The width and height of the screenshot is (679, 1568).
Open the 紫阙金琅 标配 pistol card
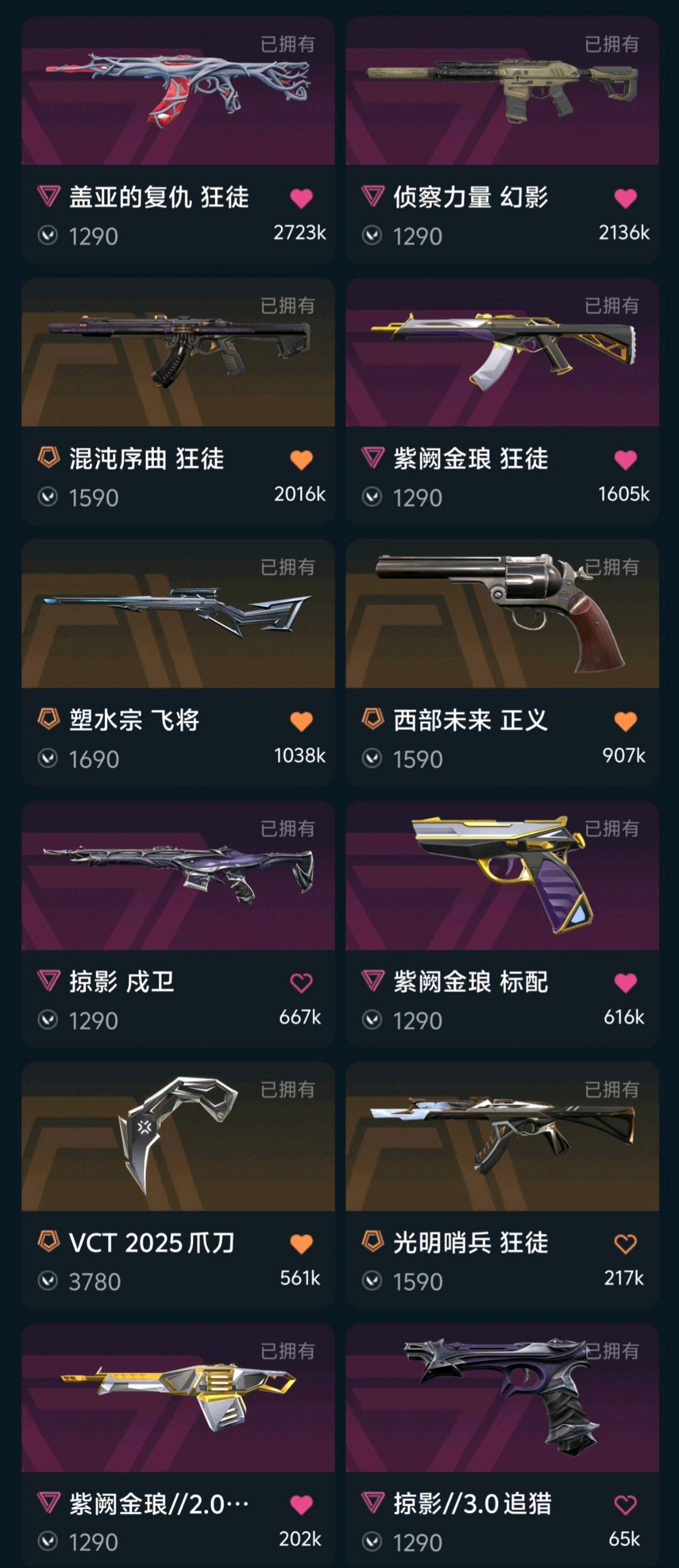coord(502,876)
